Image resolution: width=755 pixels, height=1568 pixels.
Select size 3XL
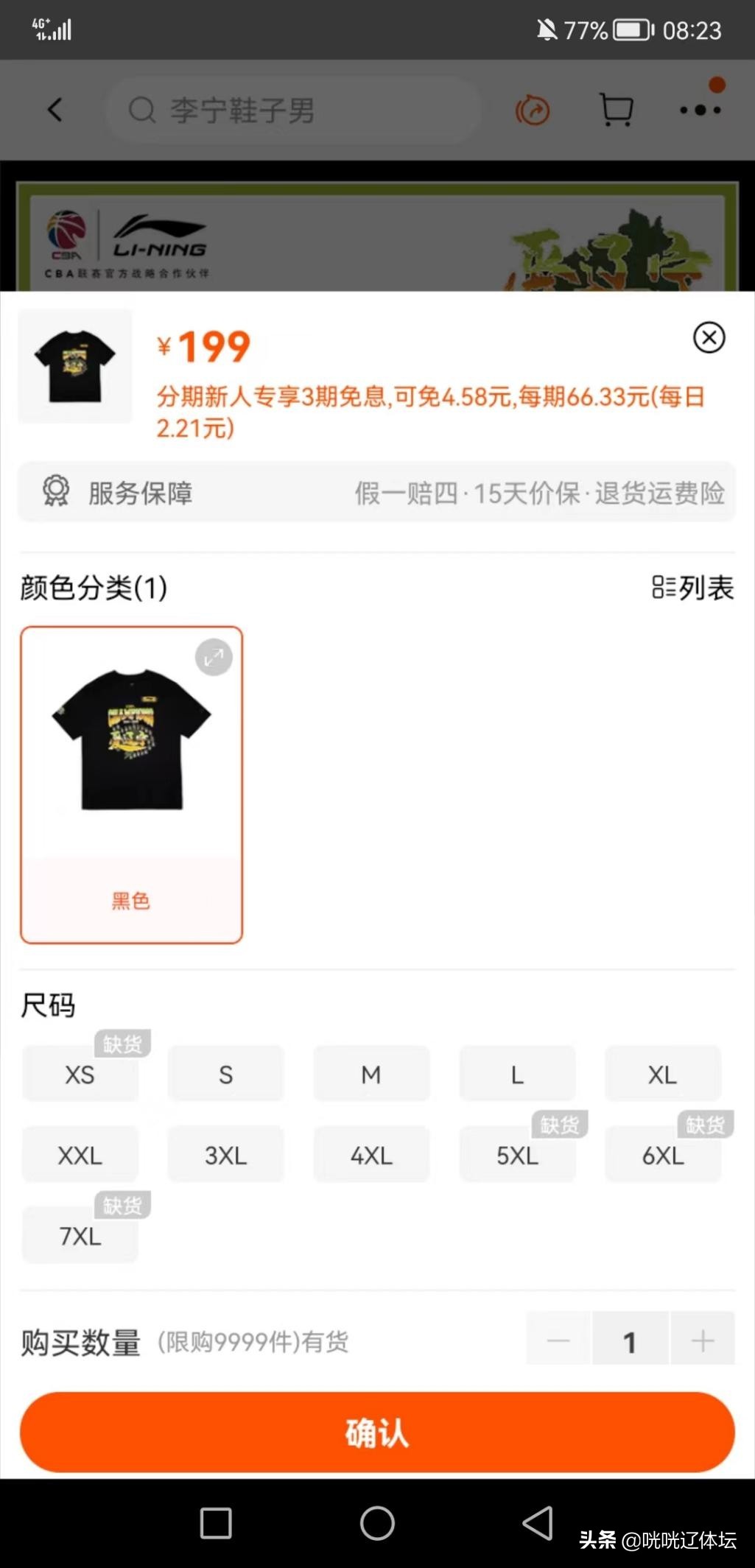225,1155
